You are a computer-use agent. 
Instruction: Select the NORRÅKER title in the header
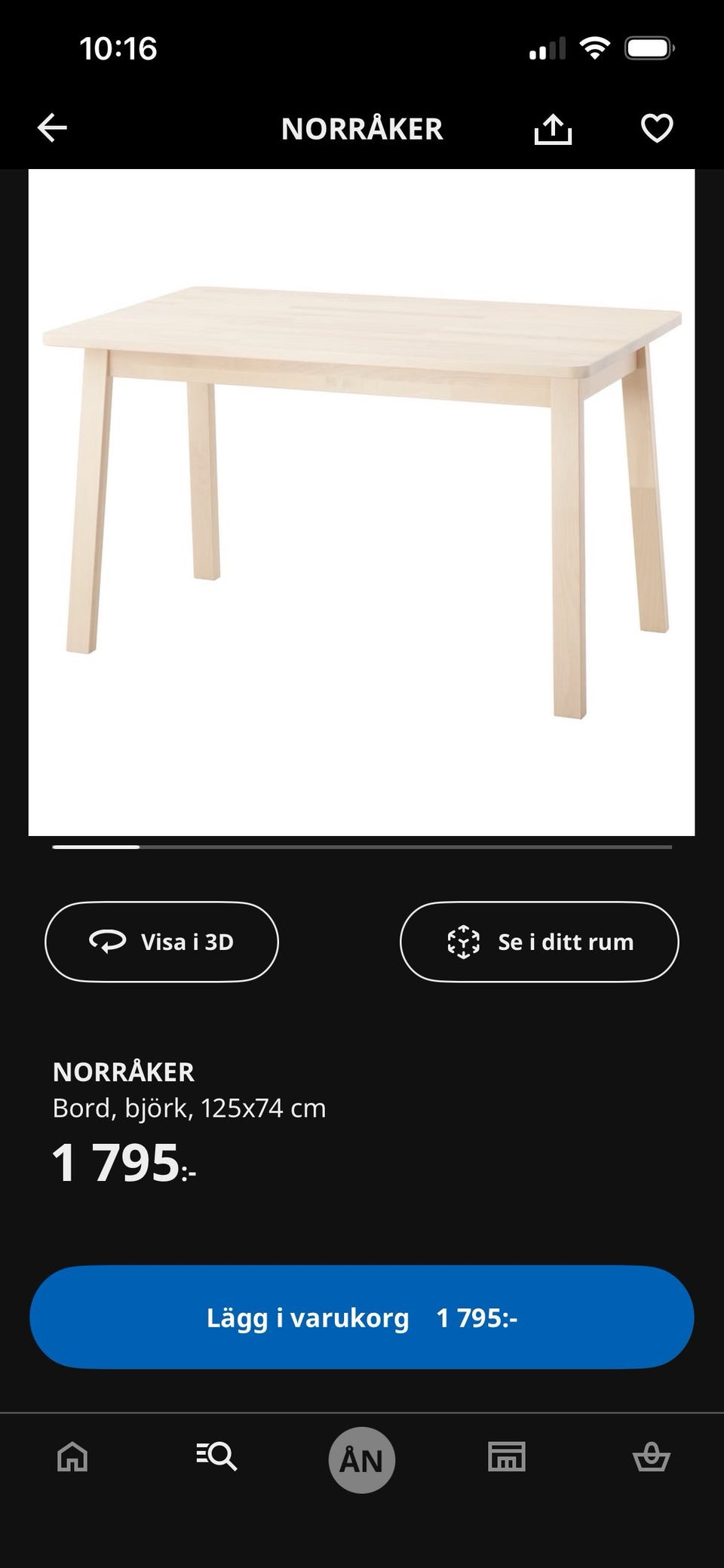(x=362, y=128)
